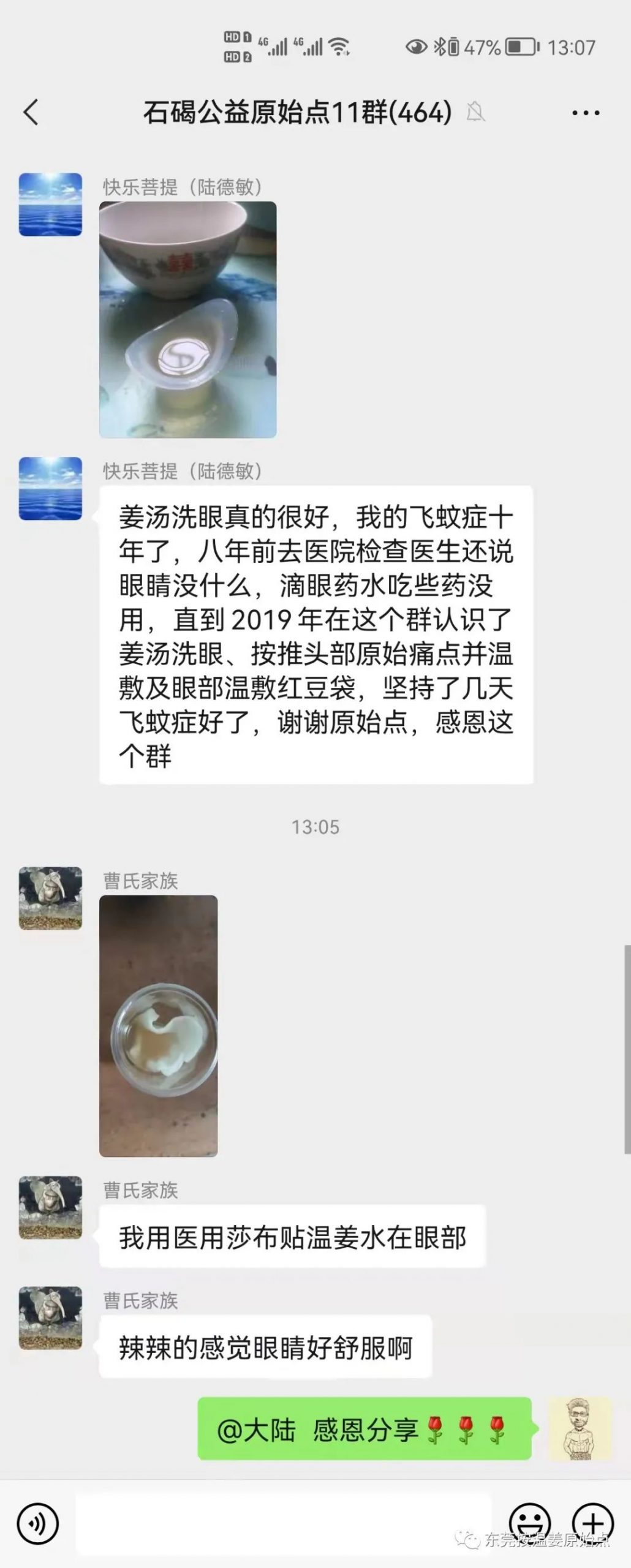
Task: Open group chat info via three dots
Action: [x=585, y=113]
